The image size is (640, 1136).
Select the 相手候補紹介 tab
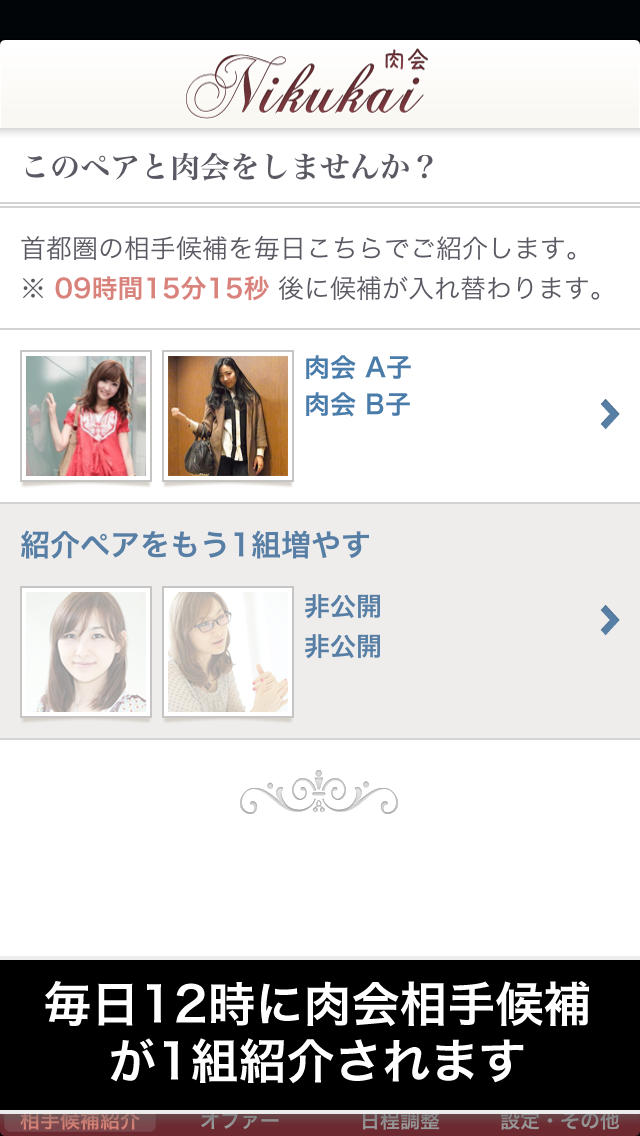pos(80,1122)
